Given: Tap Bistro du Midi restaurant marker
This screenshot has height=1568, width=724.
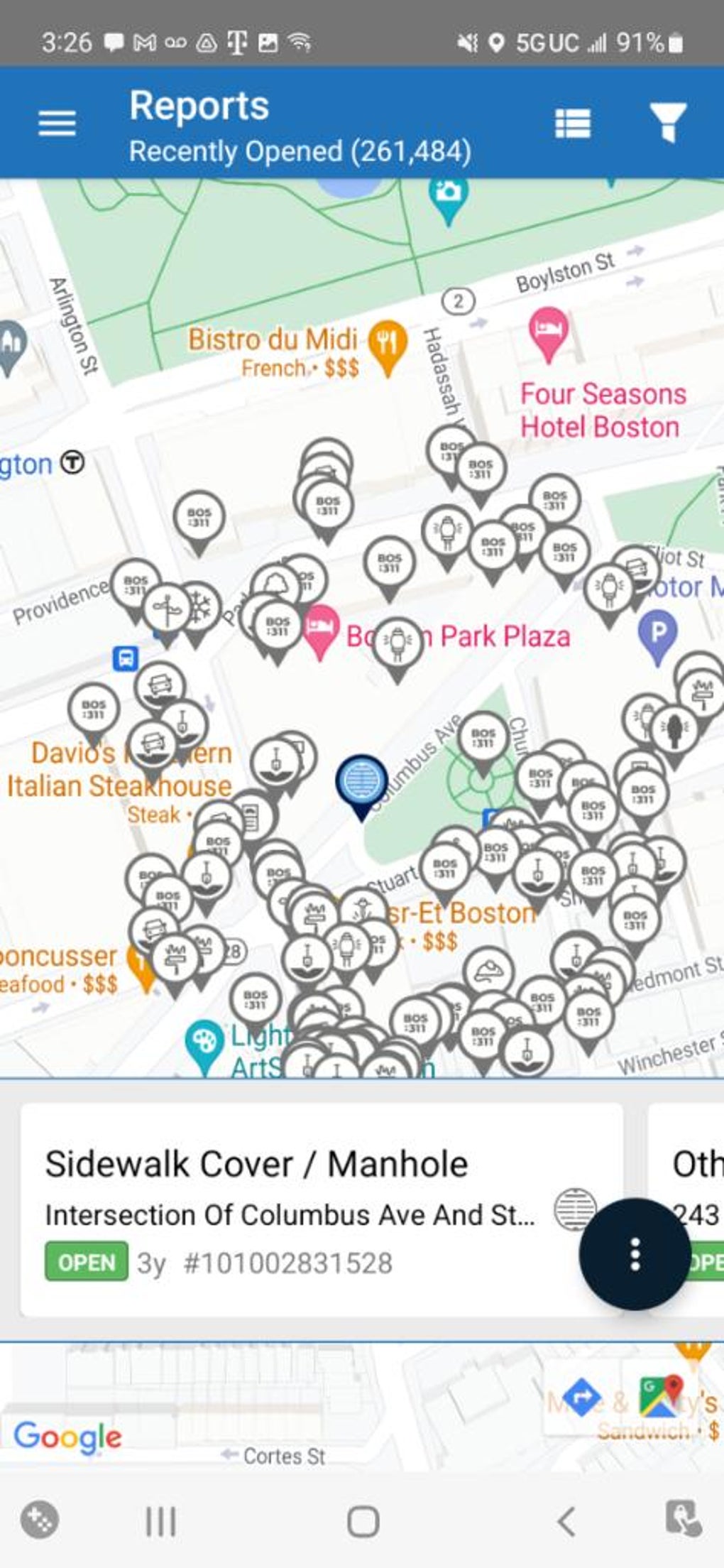Looking at the screenshot, I should tap(388, 343).
